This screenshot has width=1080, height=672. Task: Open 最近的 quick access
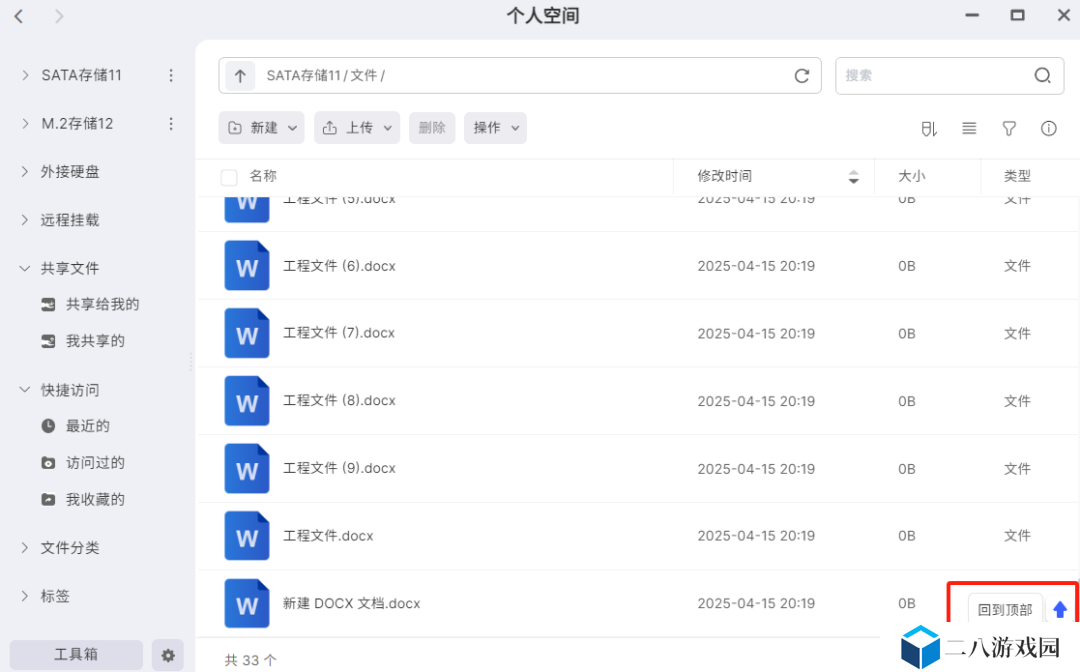tap(87, 426)
